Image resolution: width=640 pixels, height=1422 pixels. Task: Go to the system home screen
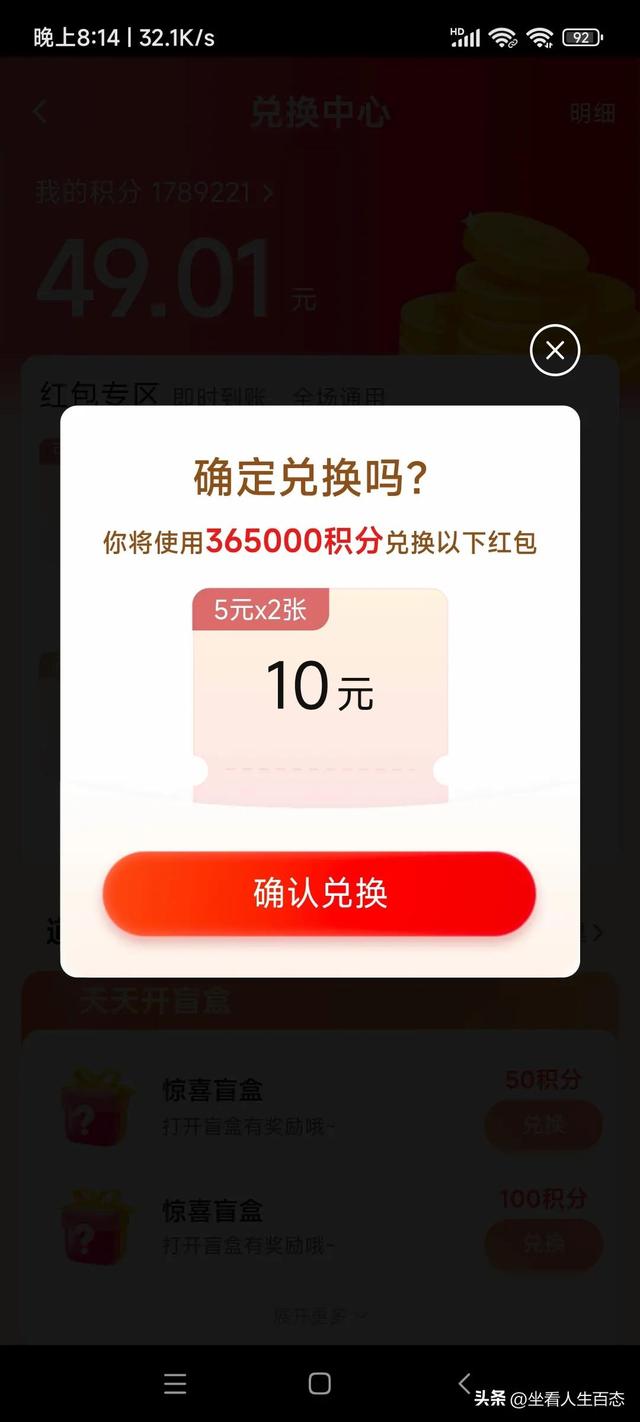pyautogui.click(x=320, y=1383)
